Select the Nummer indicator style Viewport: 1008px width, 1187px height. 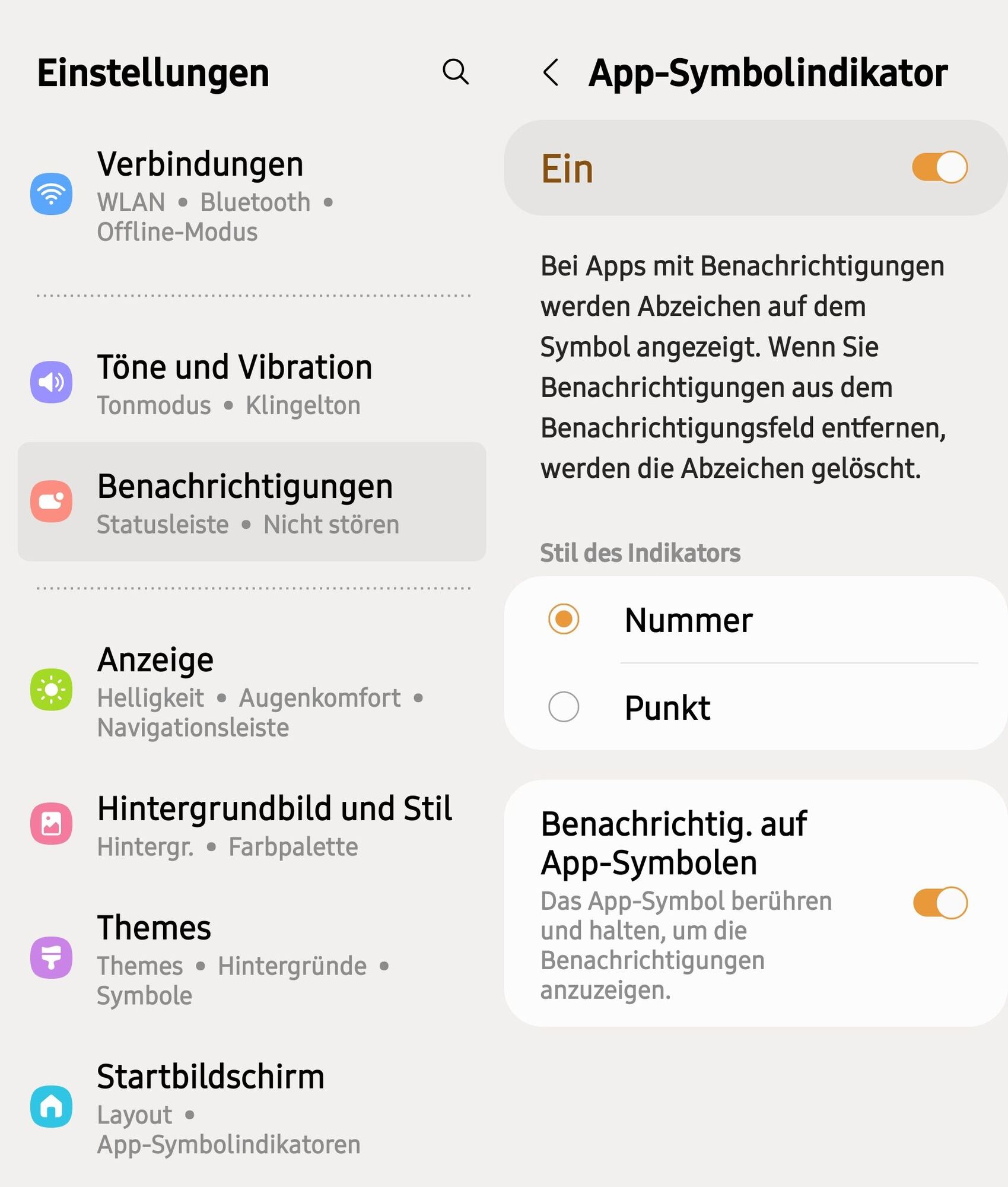coord(564,620)
